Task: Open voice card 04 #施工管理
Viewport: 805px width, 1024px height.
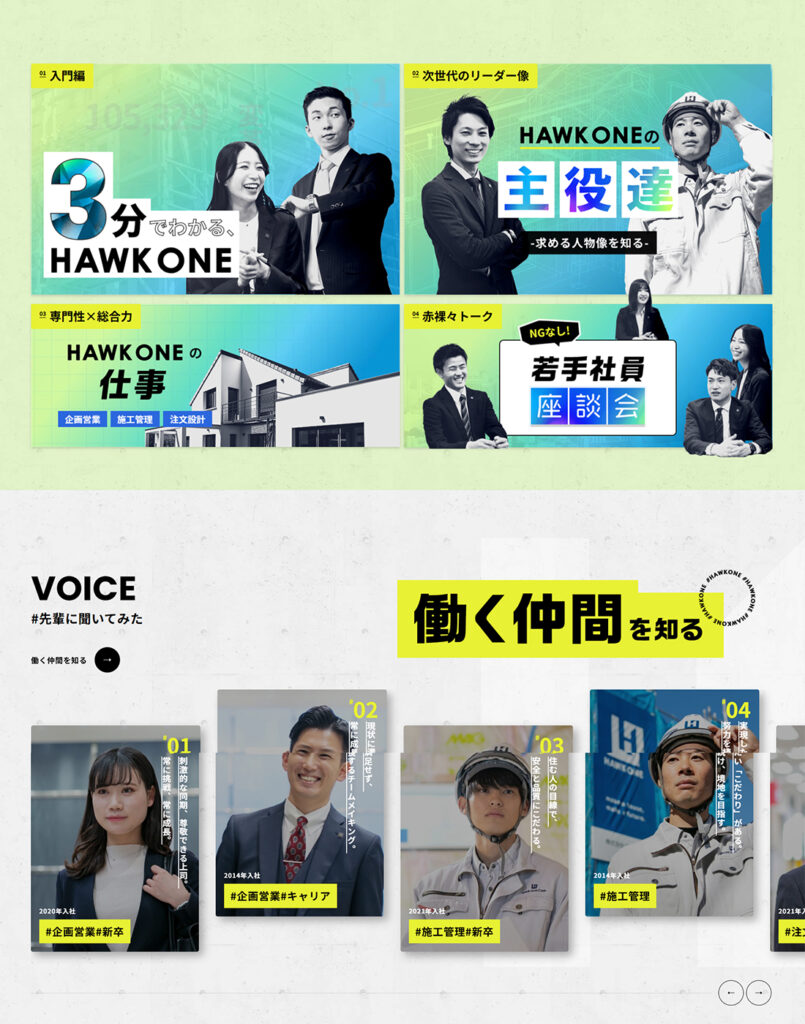Action: pyautogui.click(x=673, y=802)
